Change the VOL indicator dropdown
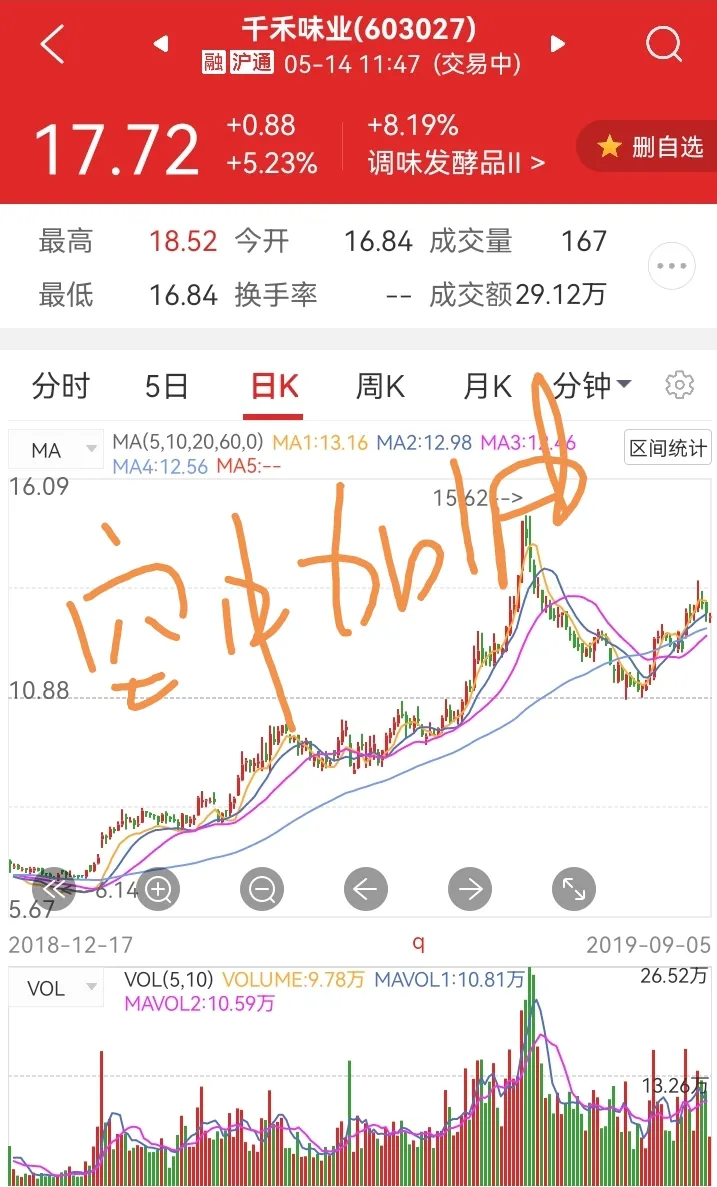The image size is (717, 1187). (55, 989)
